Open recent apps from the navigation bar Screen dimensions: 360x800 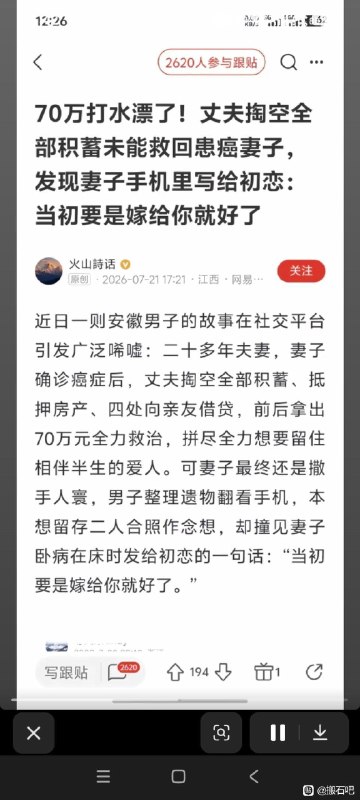click(103, 777)
